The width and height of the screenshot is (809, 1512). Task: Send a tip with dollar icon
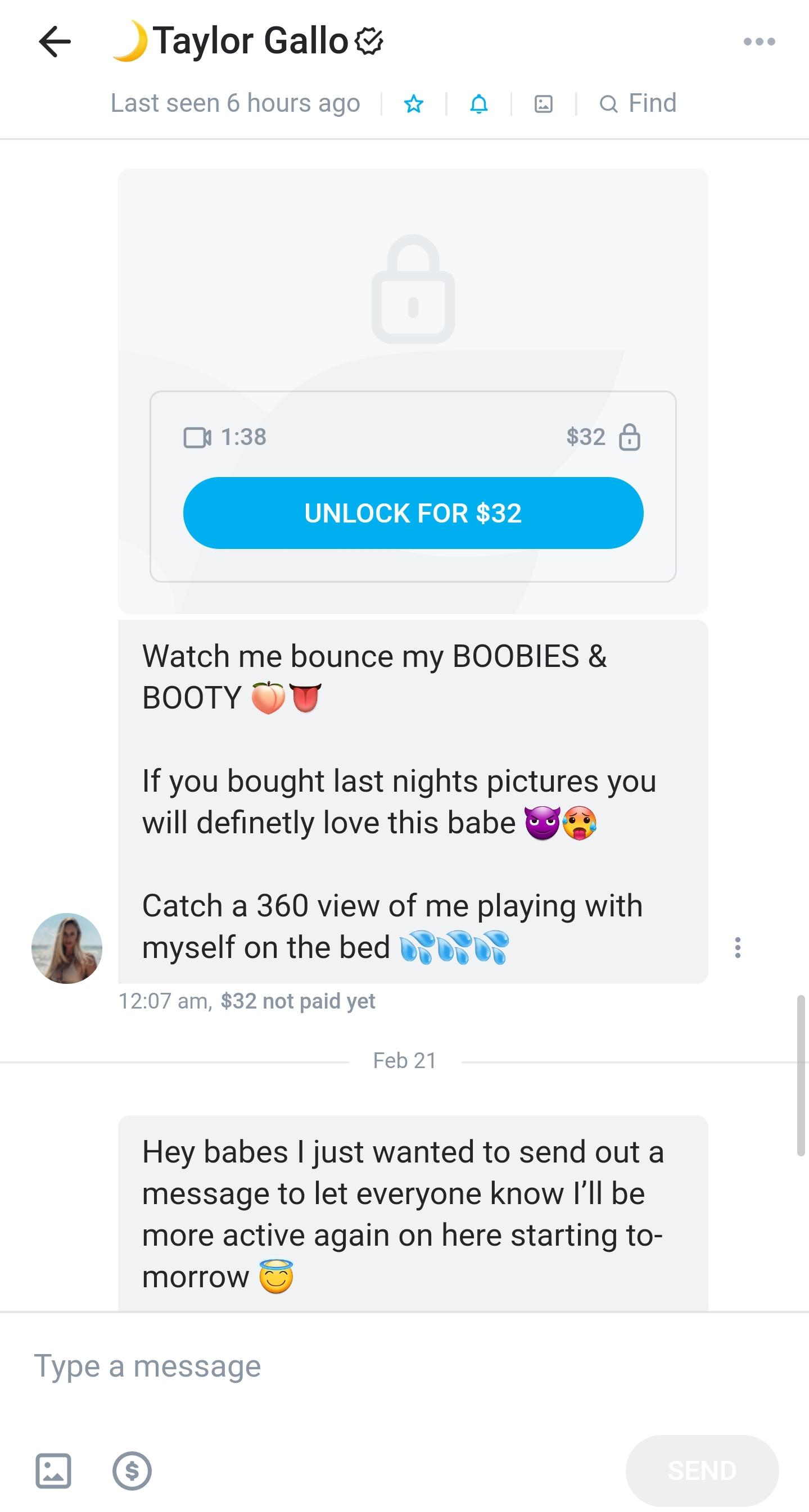tap(132, 1470)
